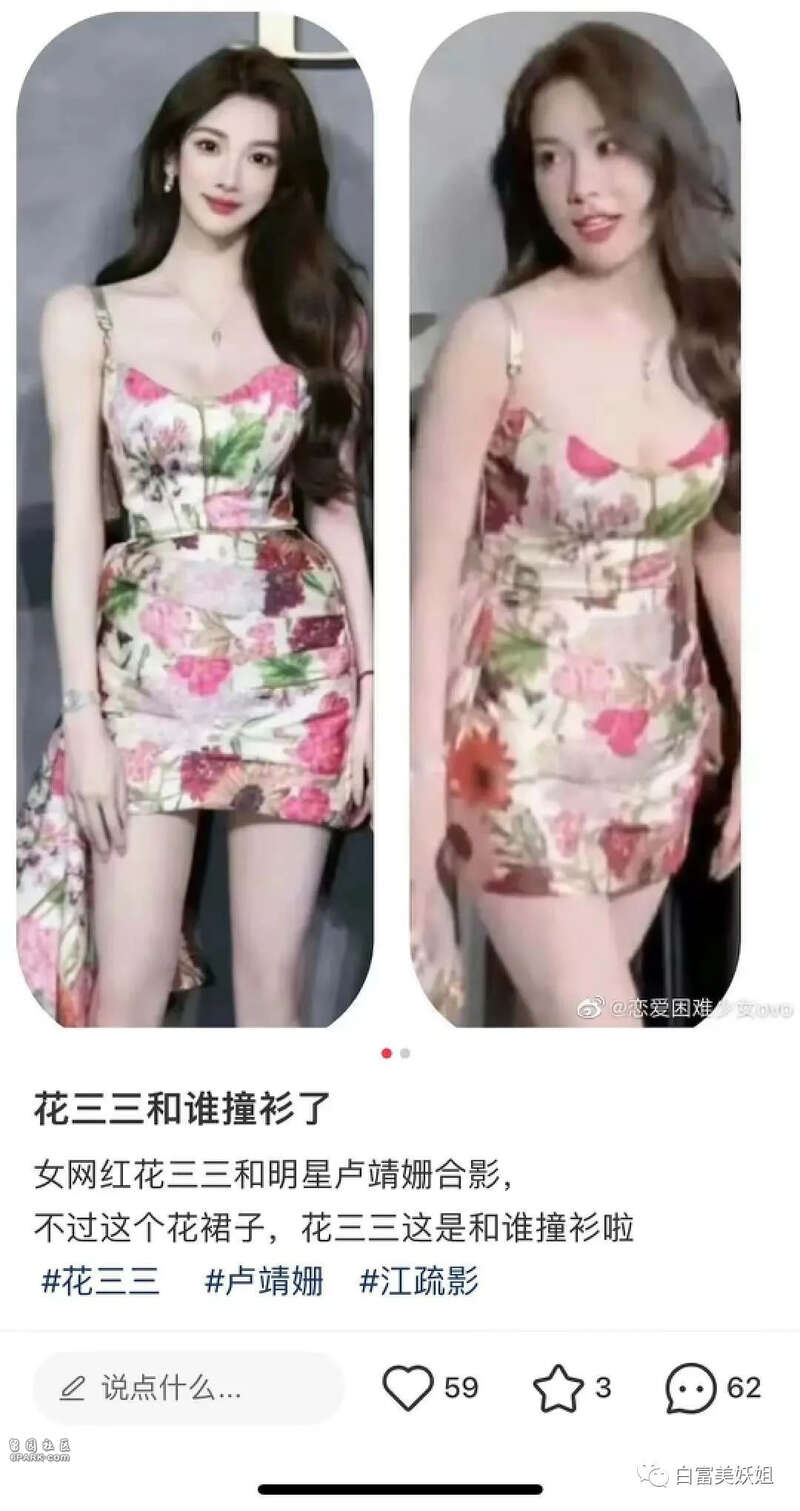Viewport: 800px width, 1511px height.
Task: Open the #卢靖姗 hashtag
Action: (264, 1279)
